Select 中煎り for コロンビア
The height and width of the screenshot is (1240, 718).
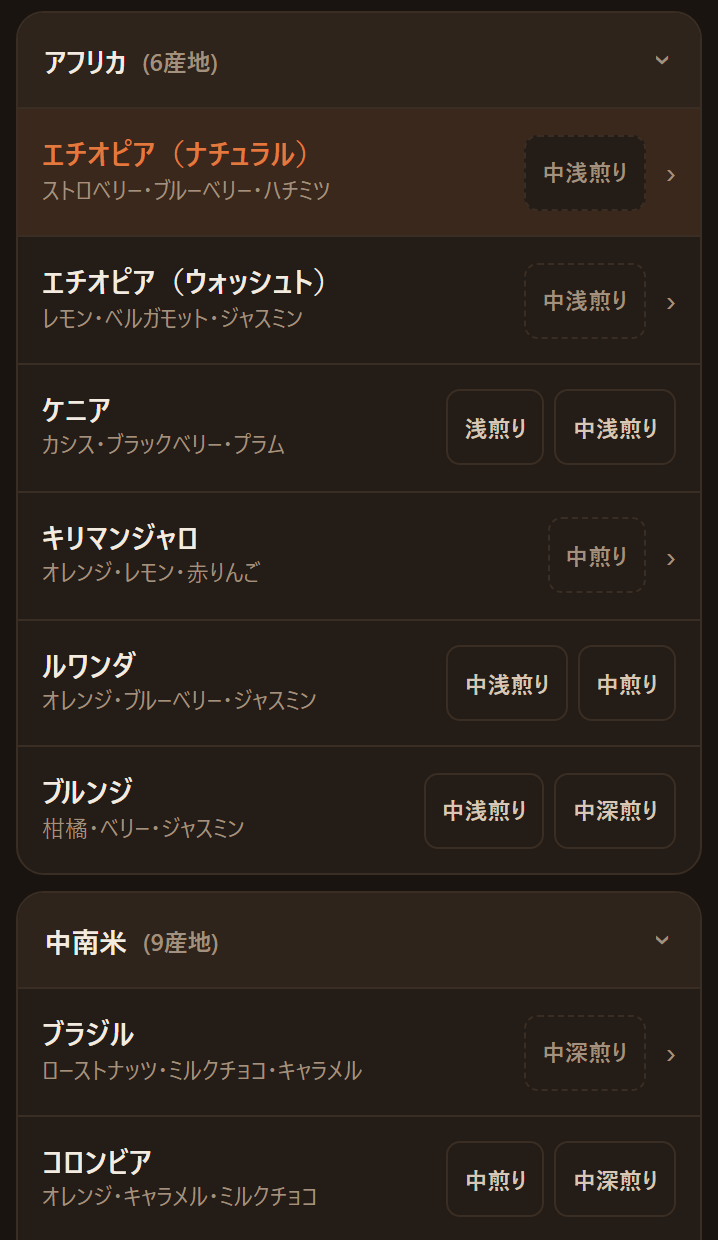pyautogui.click(x=495, y=1180)
